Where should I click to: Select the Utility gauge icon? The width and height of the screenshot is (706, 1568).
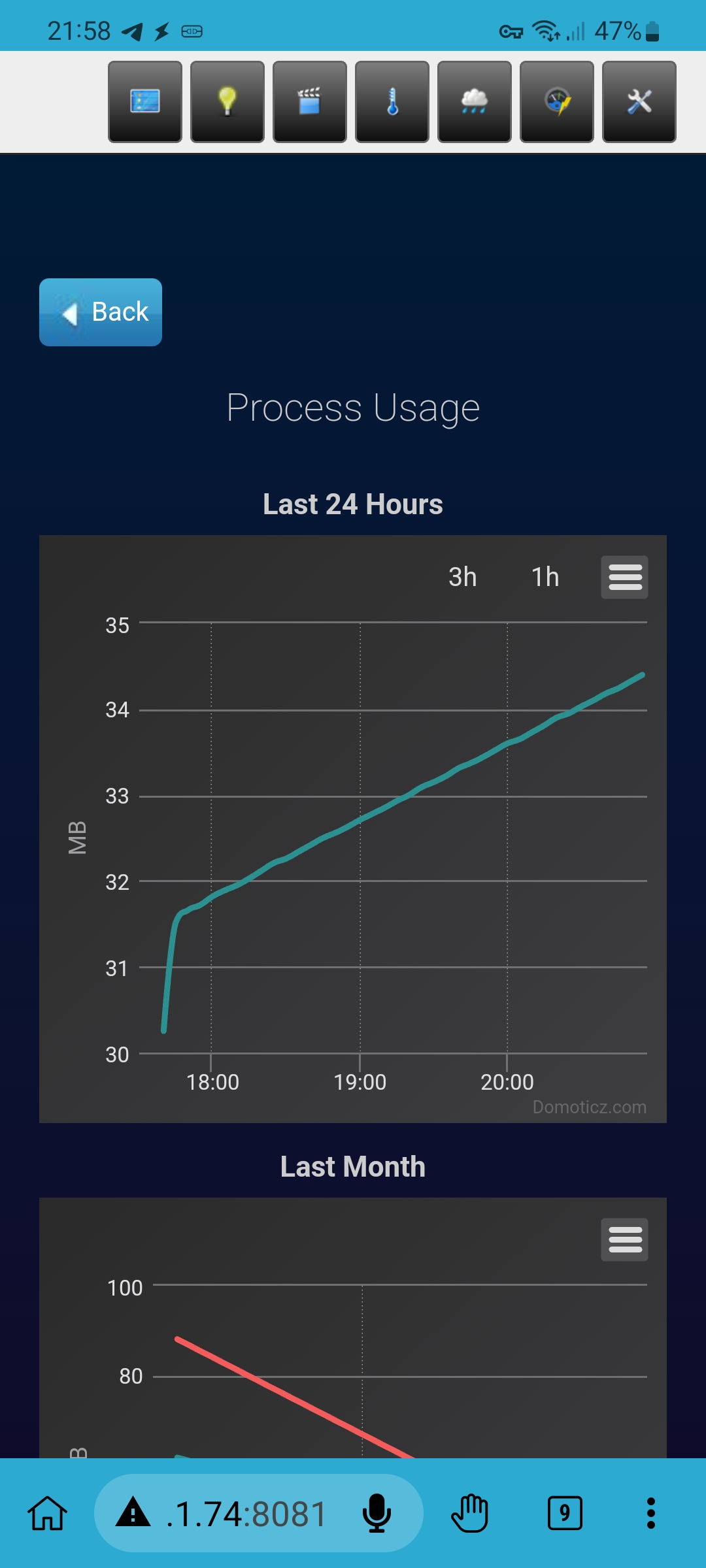click(556, 101)
